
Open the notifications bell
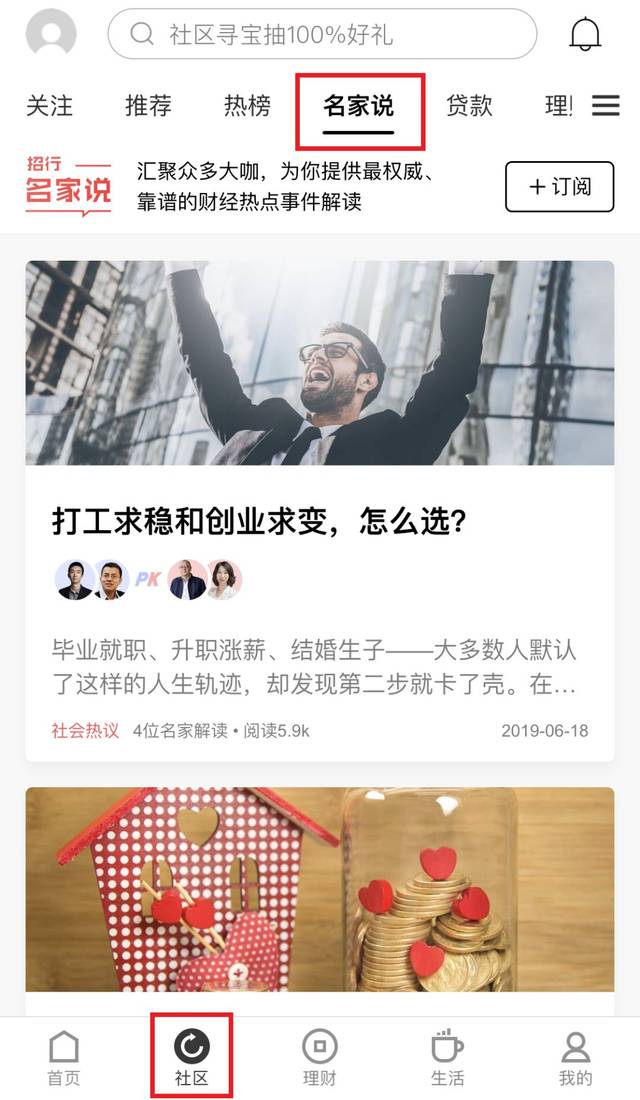pyautogui.click(x=585, y=35)
